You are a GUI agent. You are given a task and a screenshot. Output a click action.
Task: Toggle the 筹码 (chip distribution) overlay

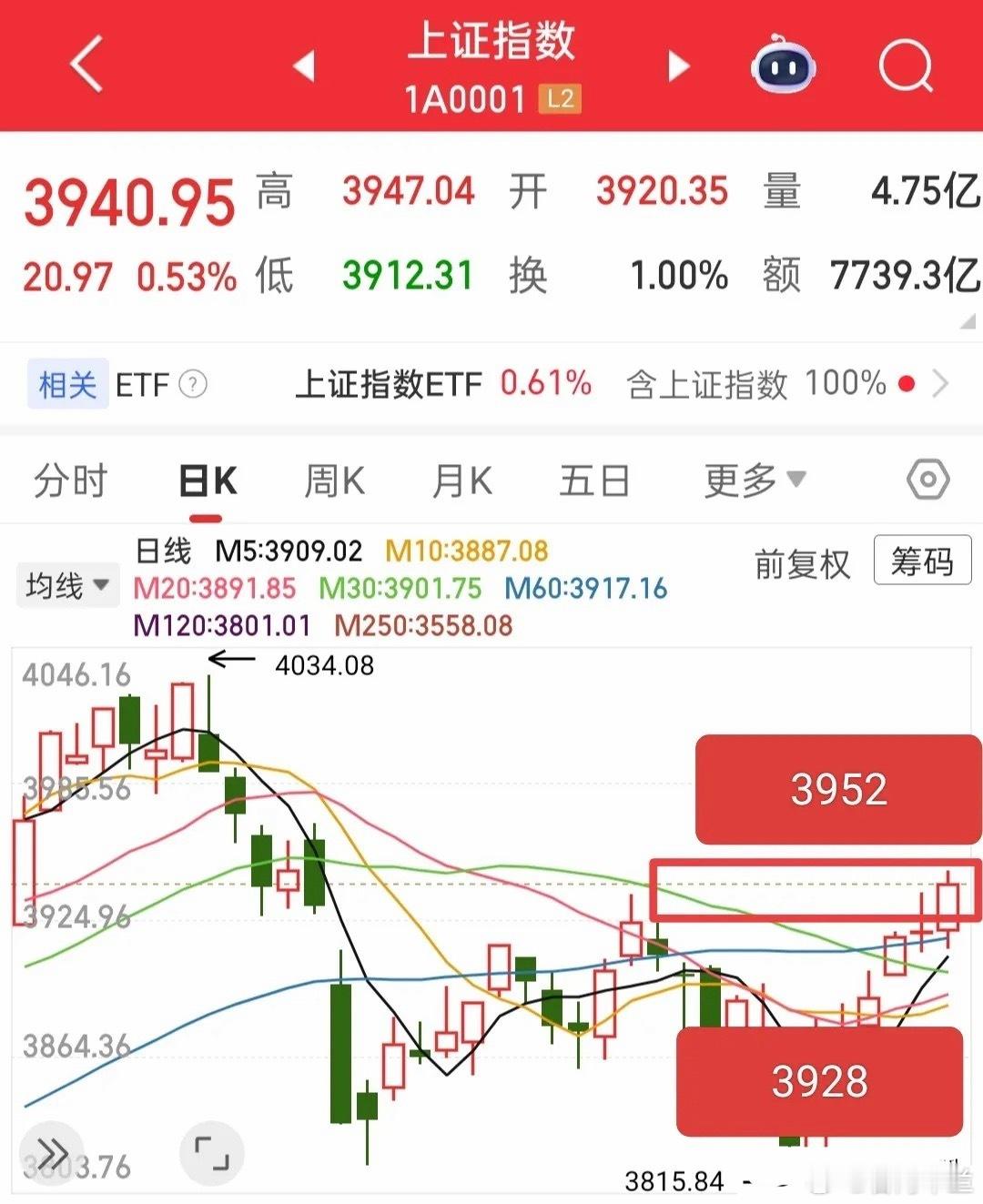922,562
